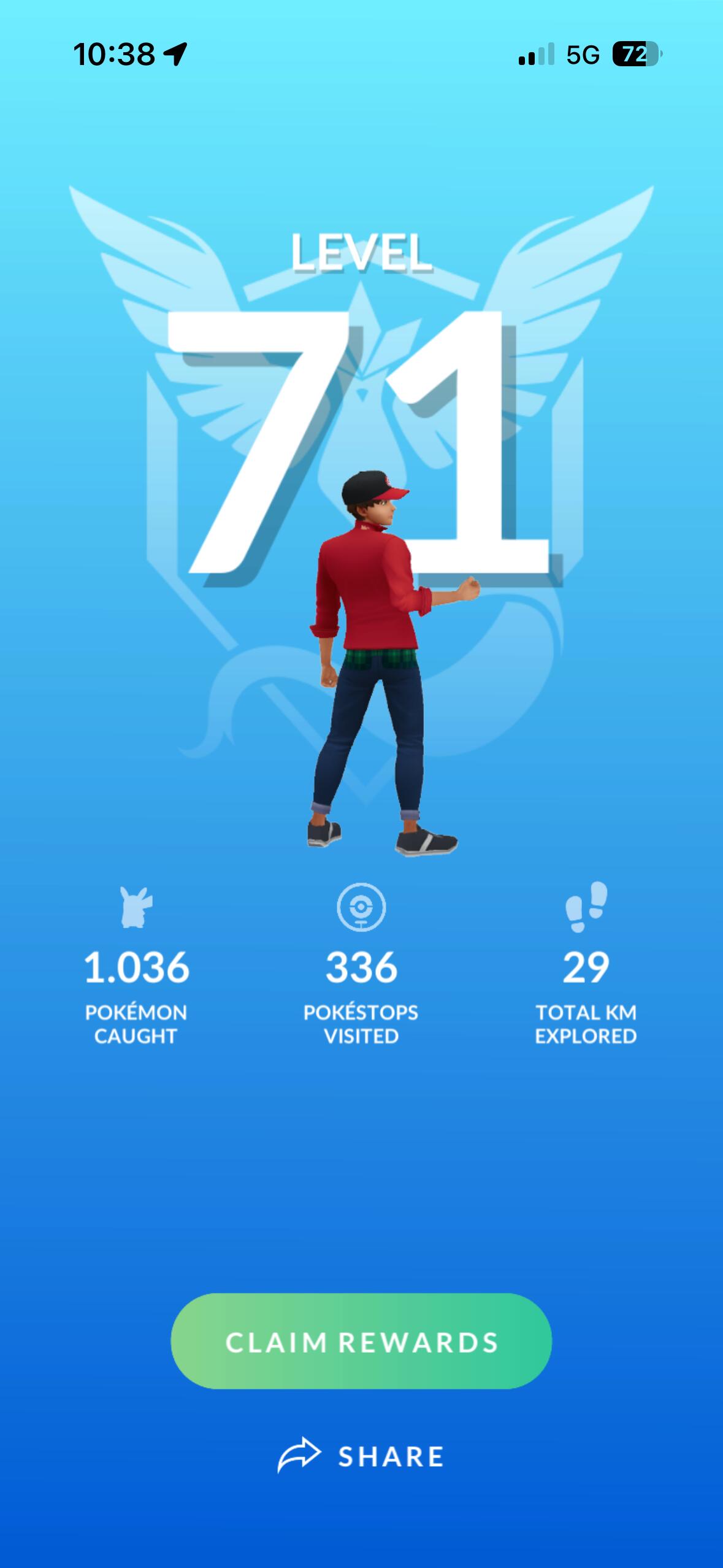Image resolution: width=723 pixels, height=1568 pixels.
Task: Share the level up achievement
Action: (361, 1456)
